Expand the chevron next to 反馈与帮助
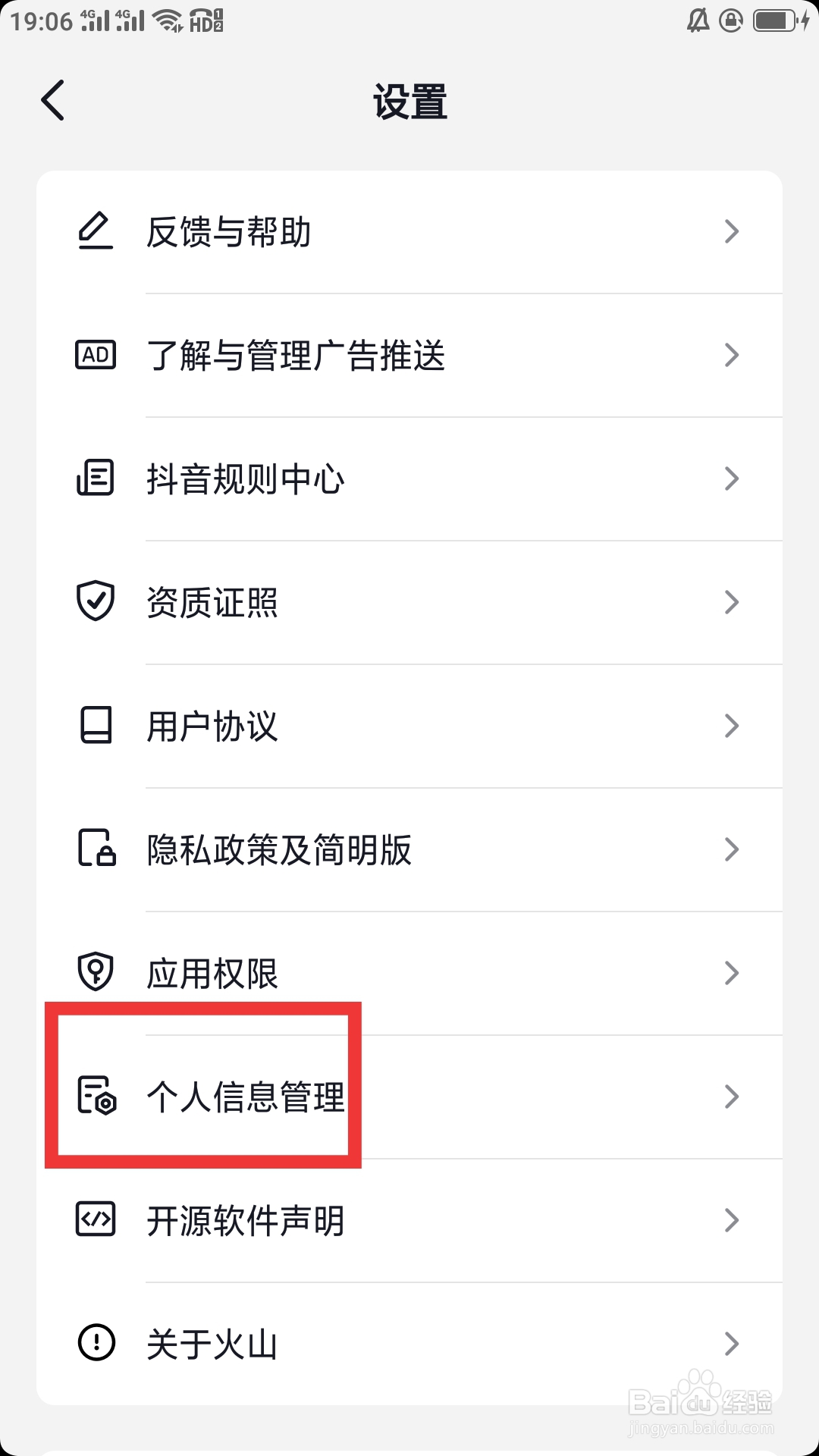The height and width of the screenshot is (1456, 819). point(730,231)
